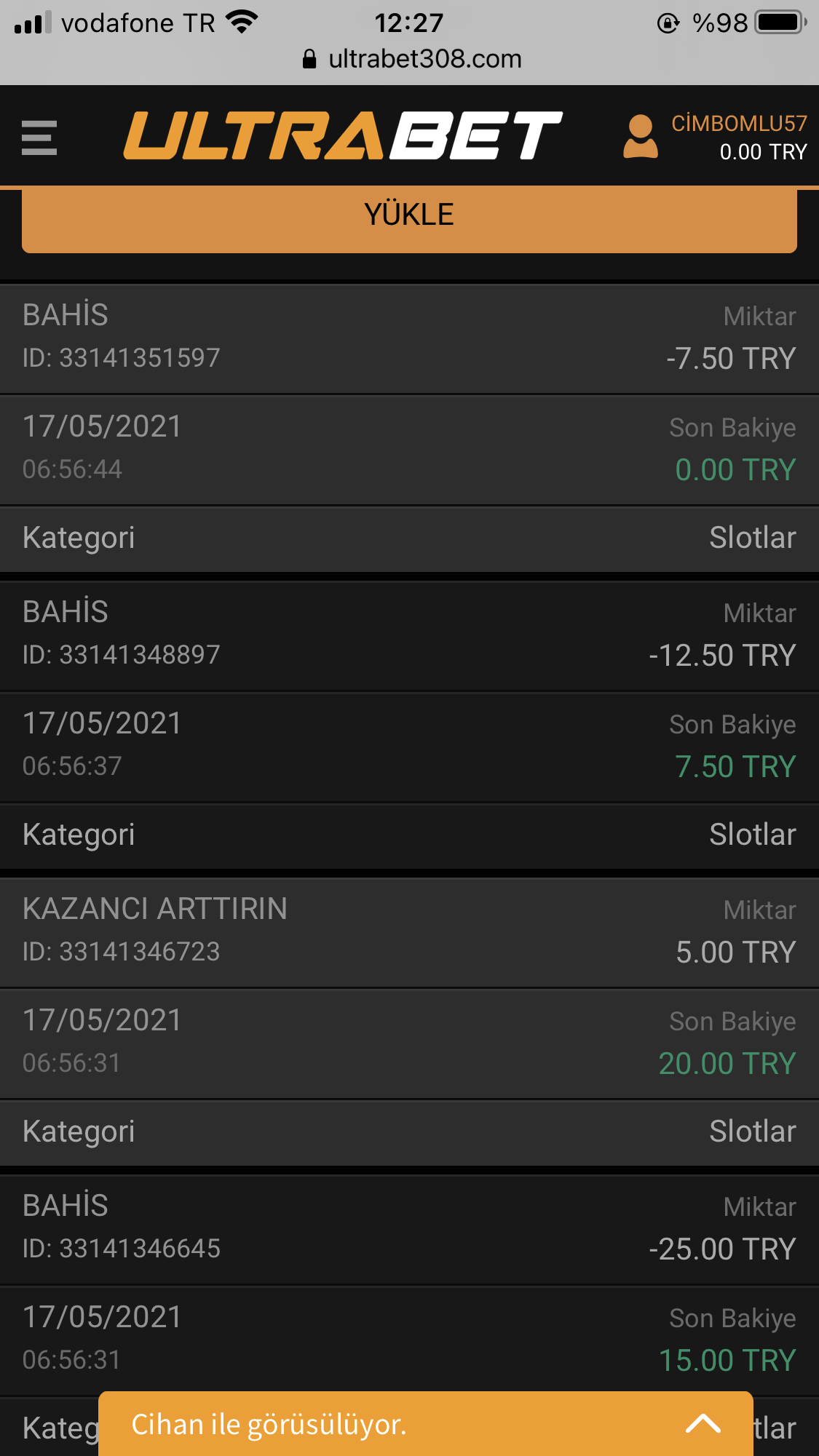Open the hamburger menu
819x1456 pixels.
click(39, 138)
